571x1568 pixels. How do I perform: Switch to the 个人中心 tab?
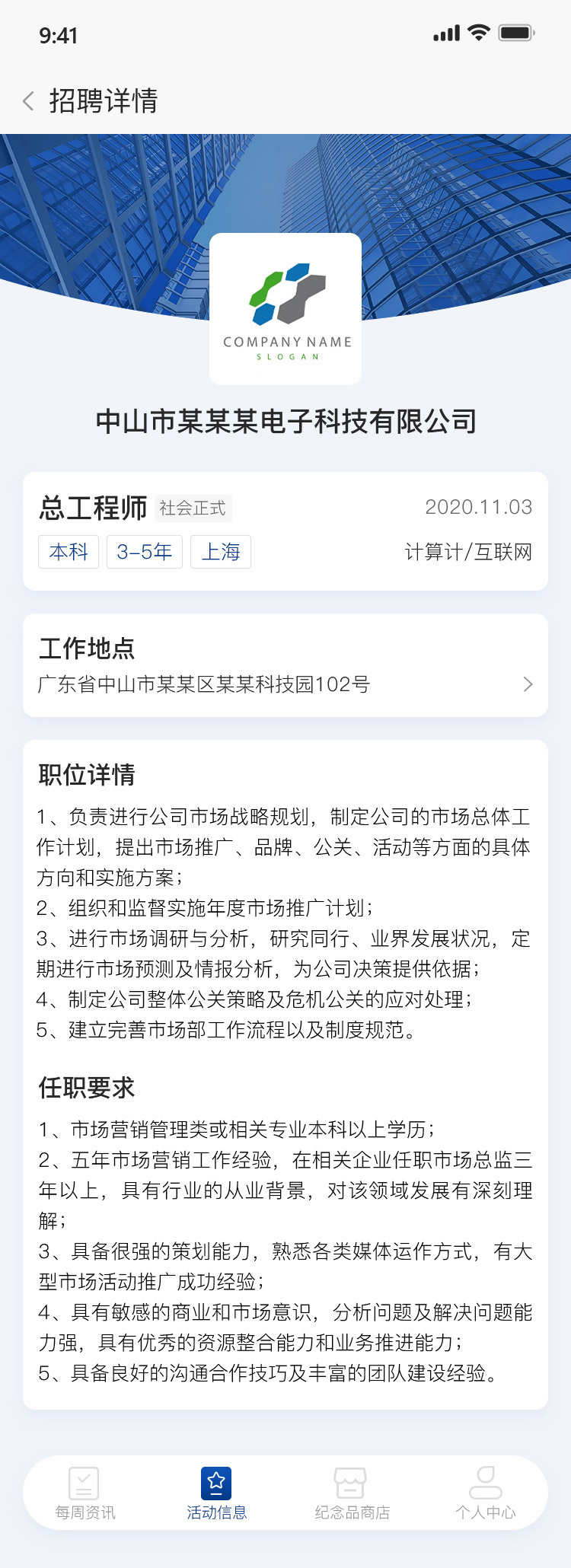[485, 1494]
